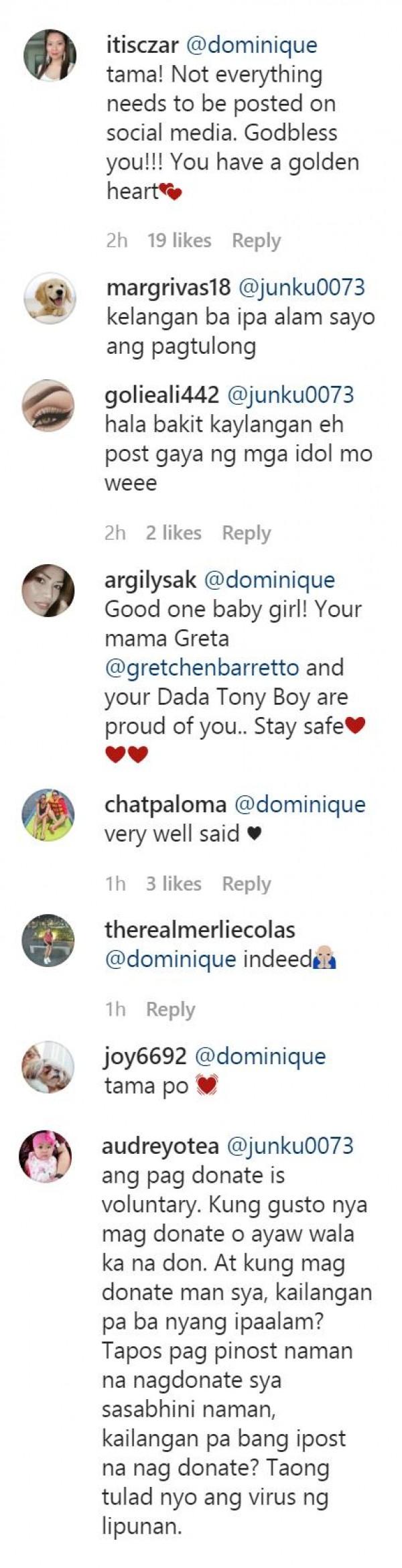Open the @junku0073 mention in audreyotea's comment
Screen dimensions: 402x1568
(x=290, y=1146)
